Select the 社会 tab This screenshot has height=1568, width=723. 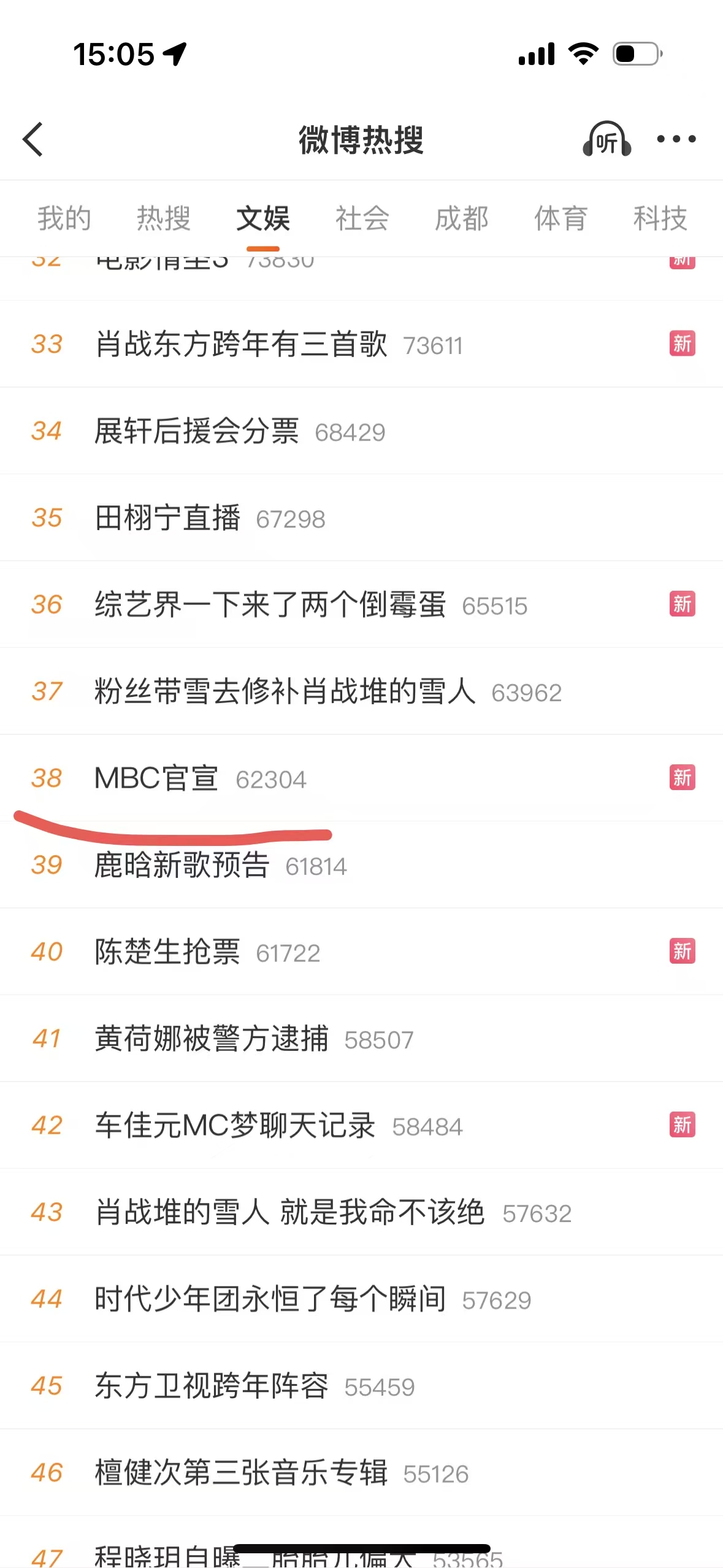tap(362, 219)
